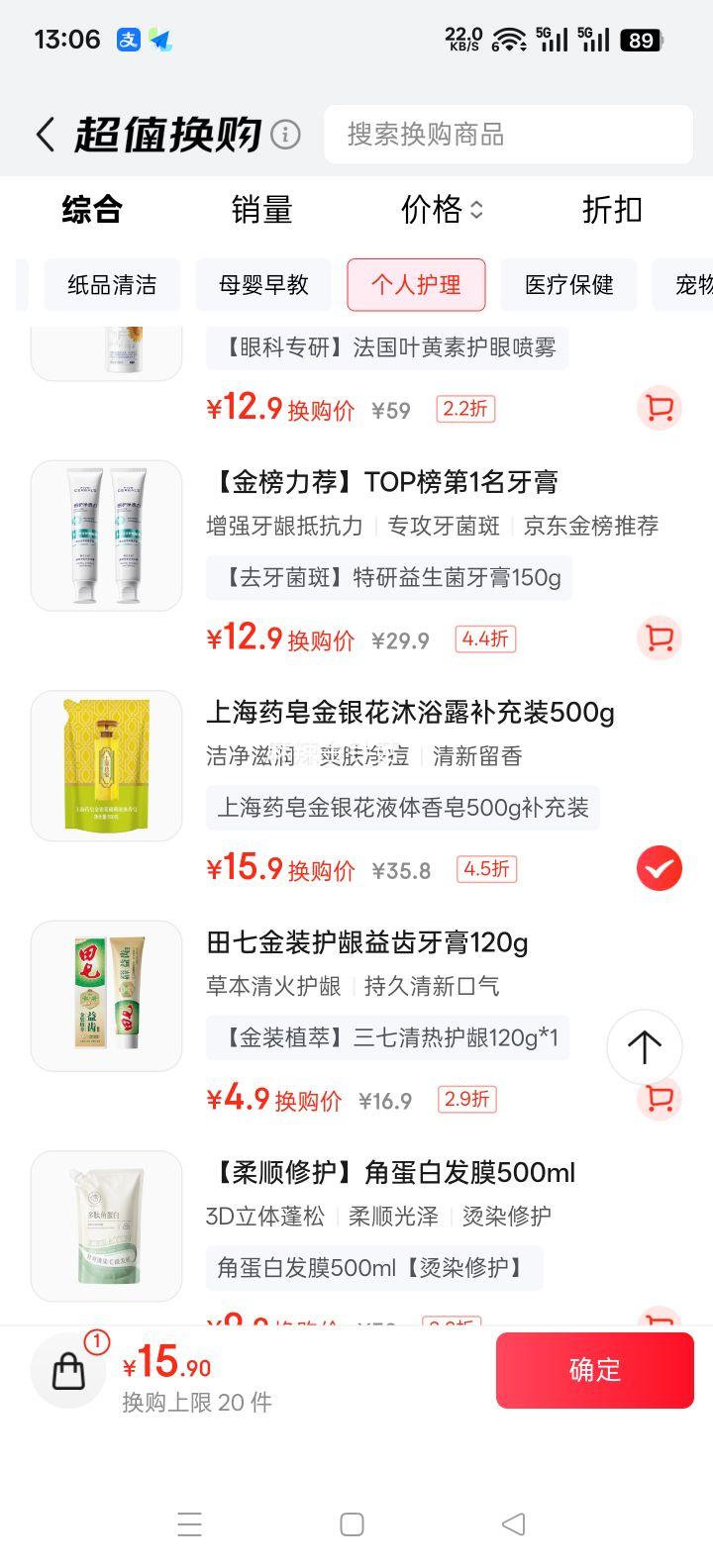Deselect the checked 上海药皂沐浴露 item

(x=658, y=867)
